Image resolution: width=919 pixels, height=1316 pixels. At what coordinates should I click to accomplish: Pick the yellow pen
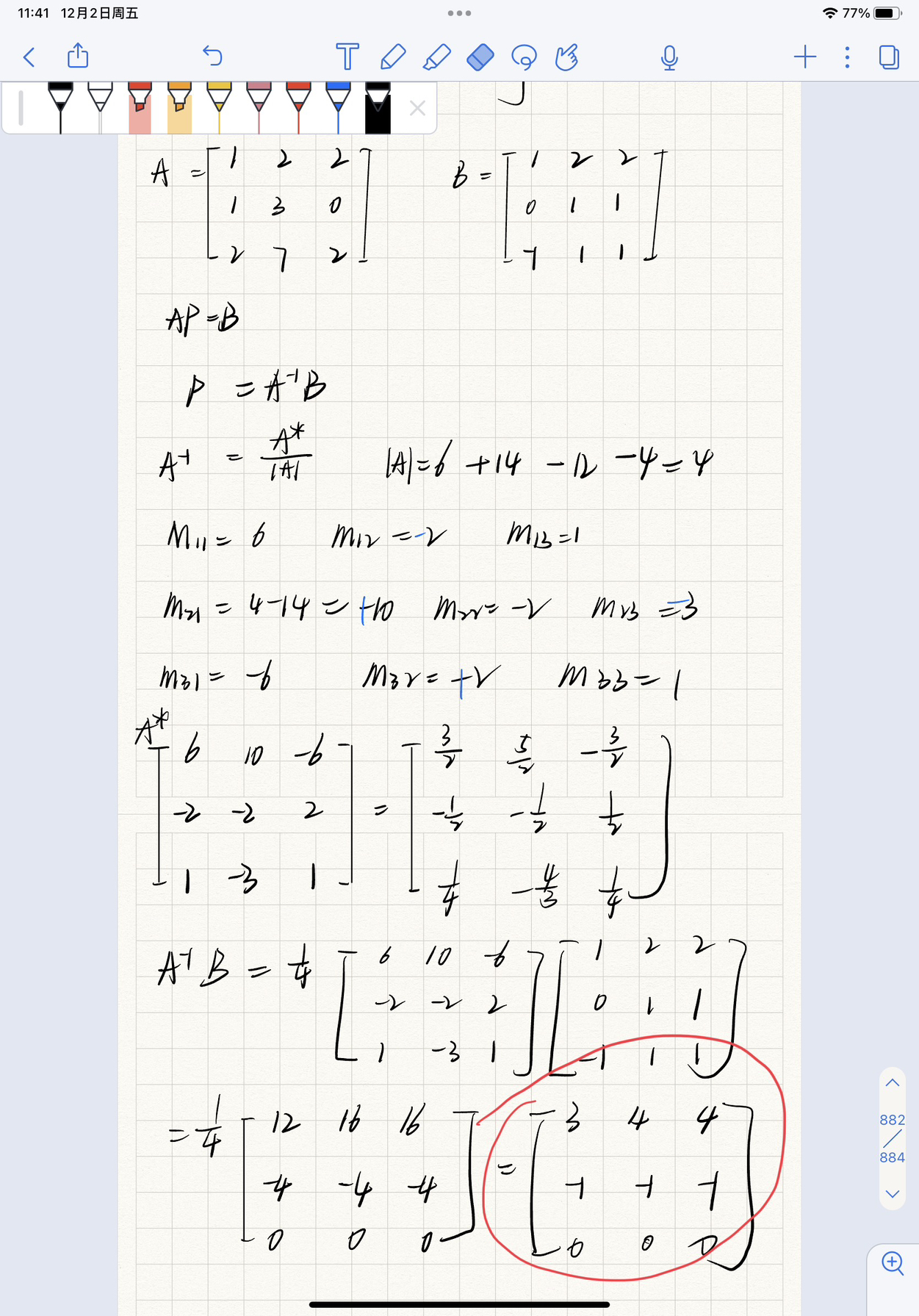(x=219, y=107)
